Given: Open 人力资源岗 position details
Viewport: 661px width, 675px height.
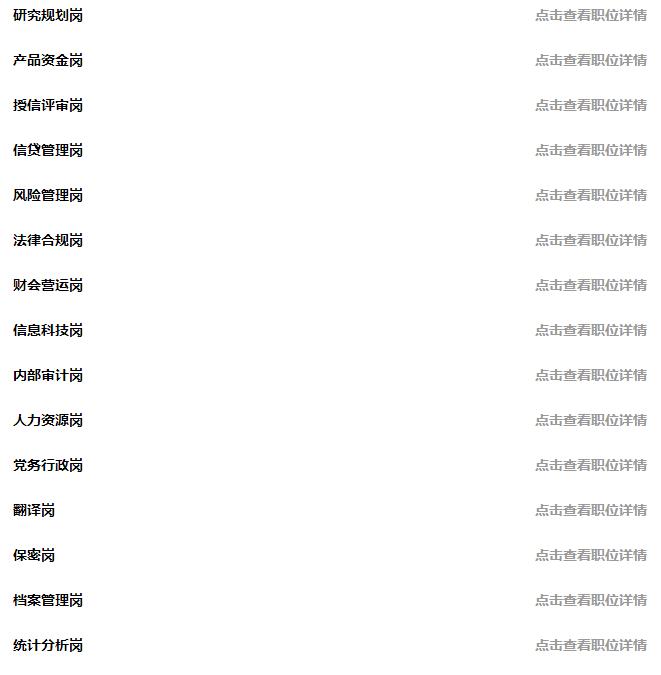Looking at the screenshot, I should pyautogui.click(x=590, y=420).
